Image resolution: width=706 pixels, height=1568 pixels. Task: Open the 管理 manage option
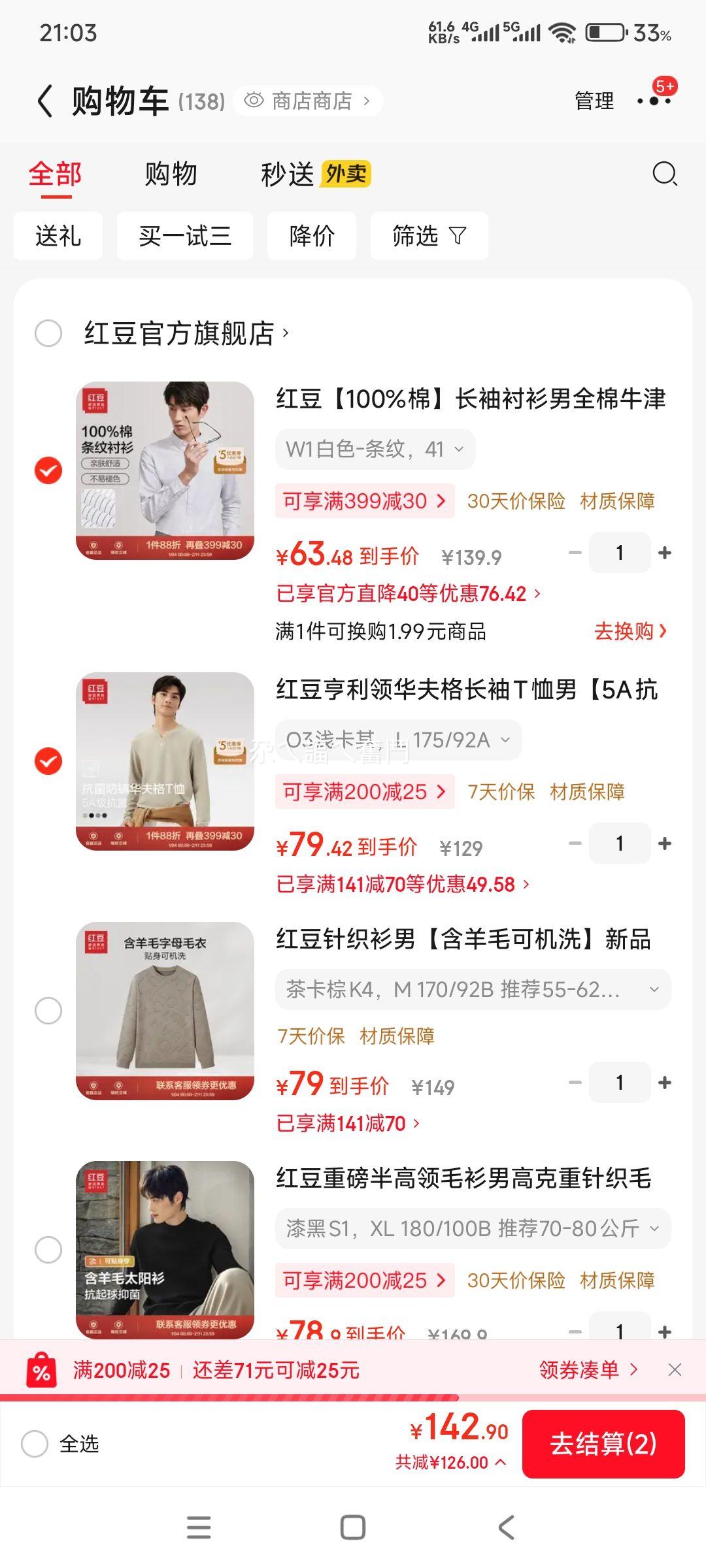(594, 101)
